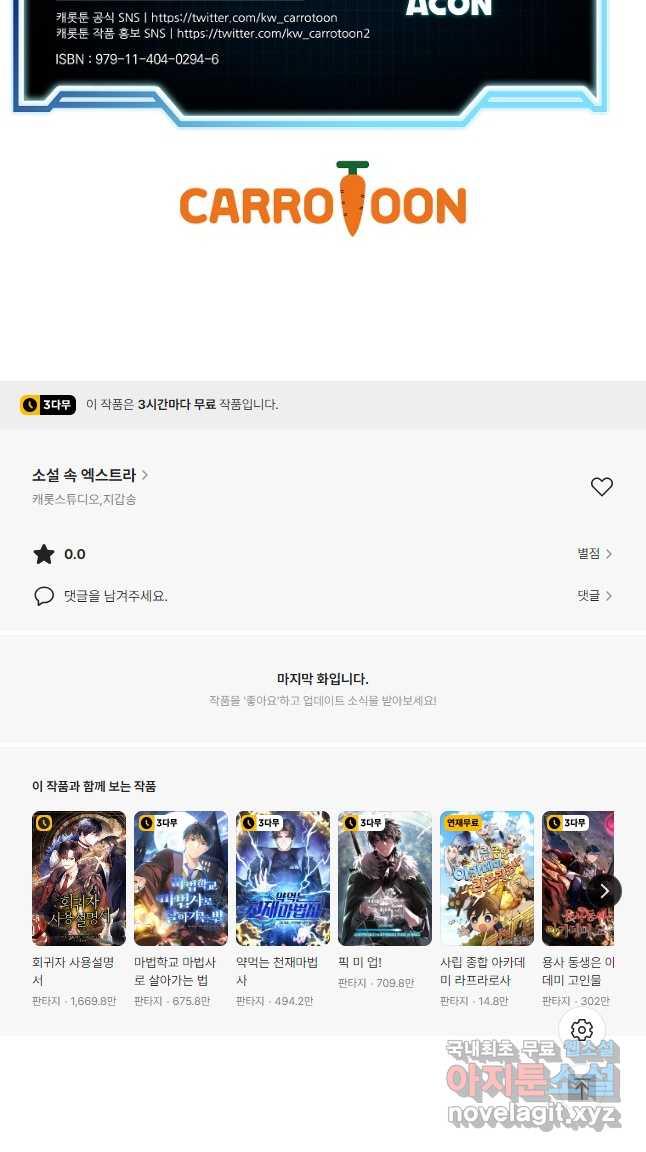Viewport: 646px width, 1152px height.
Task: Jump back to top of the page
Action: 582,1089
